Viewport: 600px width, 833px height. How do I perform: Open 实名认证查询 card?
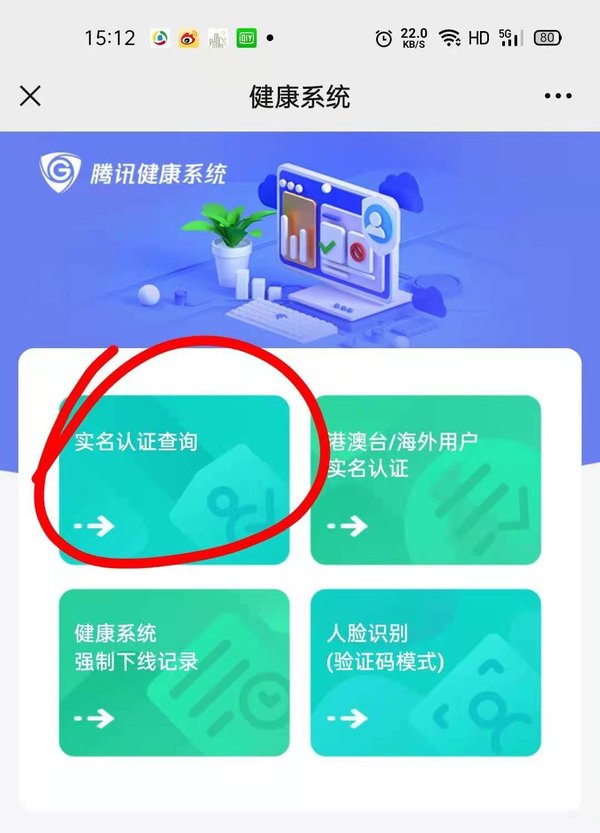[174, 480]
